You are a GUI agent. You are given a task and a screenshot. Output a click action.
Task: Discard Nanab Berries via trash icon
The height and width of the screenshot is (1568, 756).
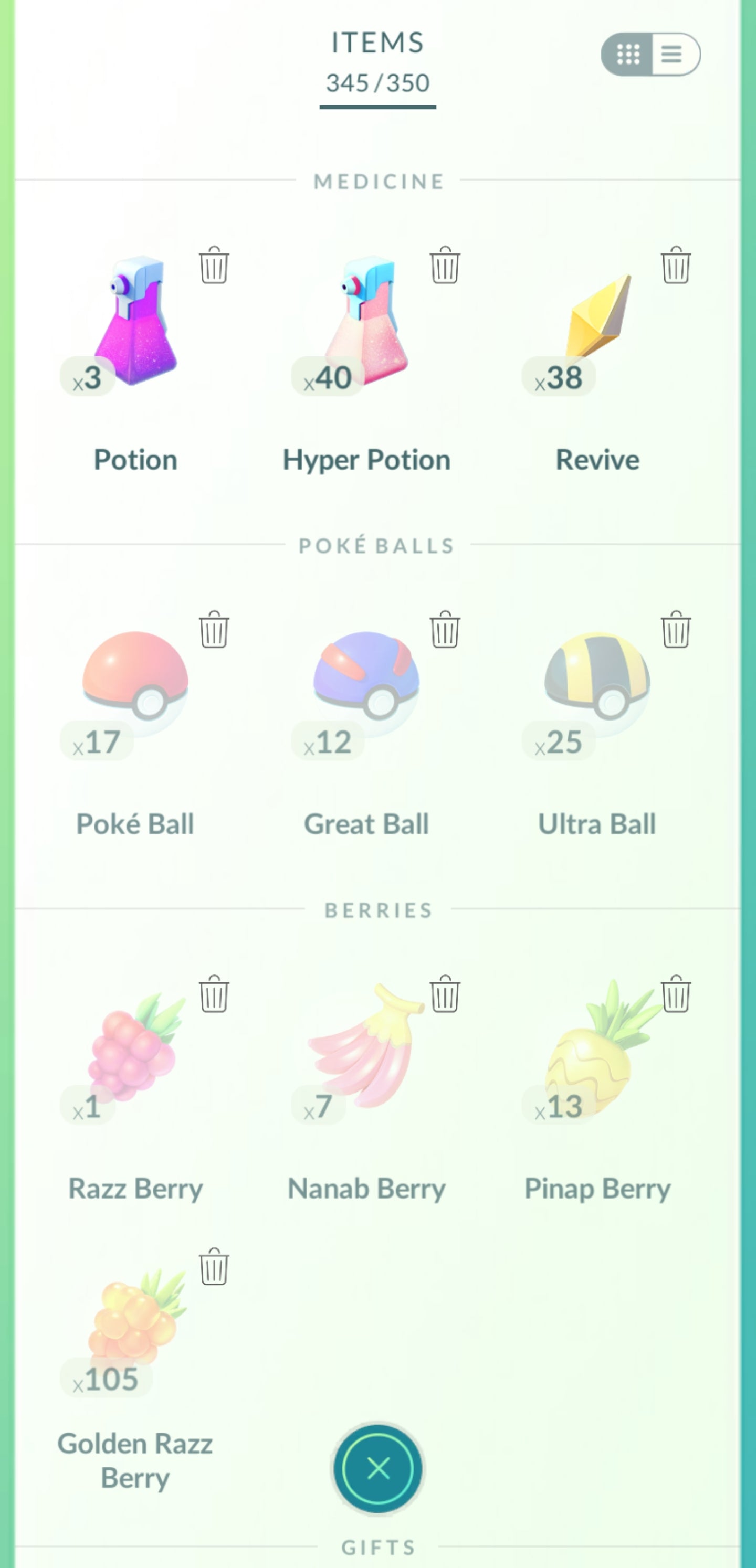tap(445, 994)
